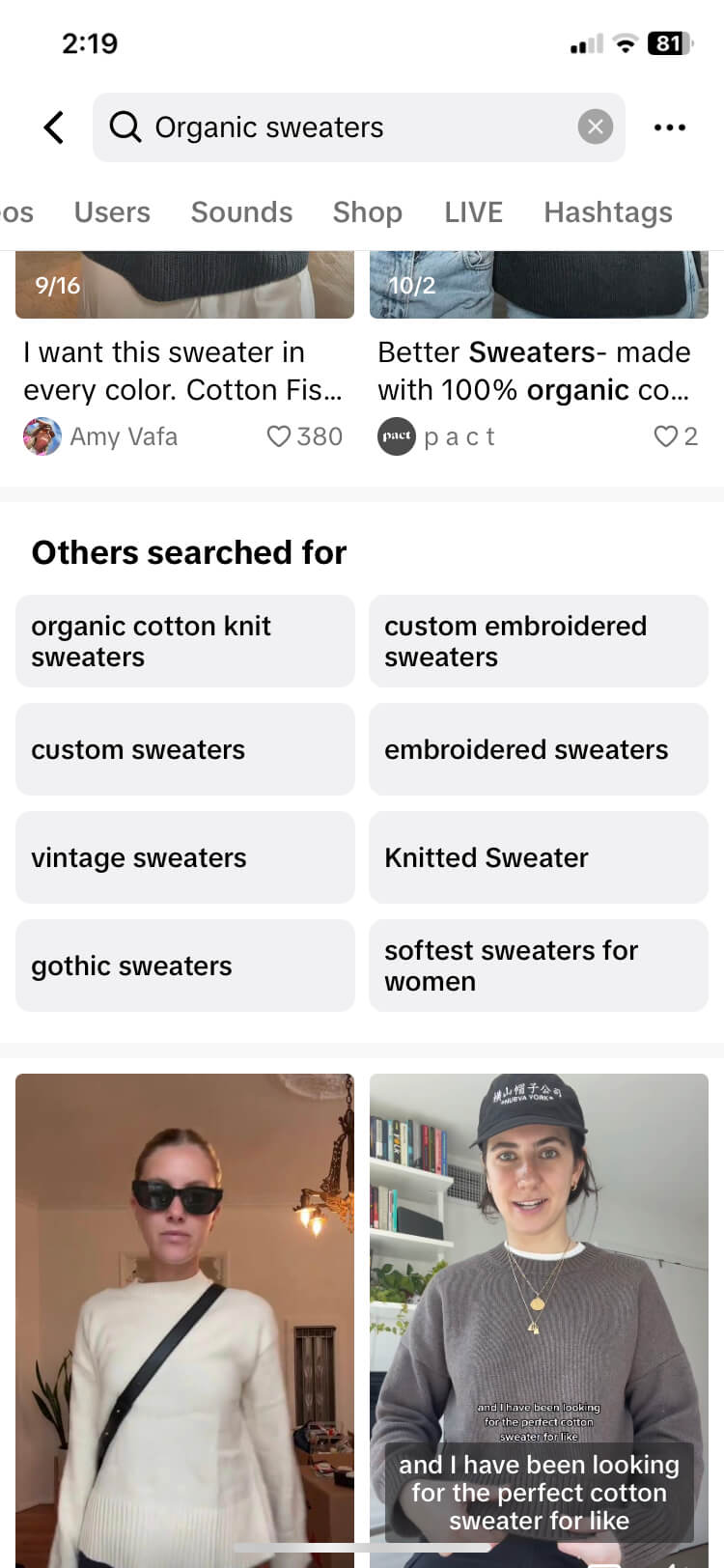Clear the Organic sweaters search text
The height and width of the screenshot is (1568, 724).
(596, 127)
